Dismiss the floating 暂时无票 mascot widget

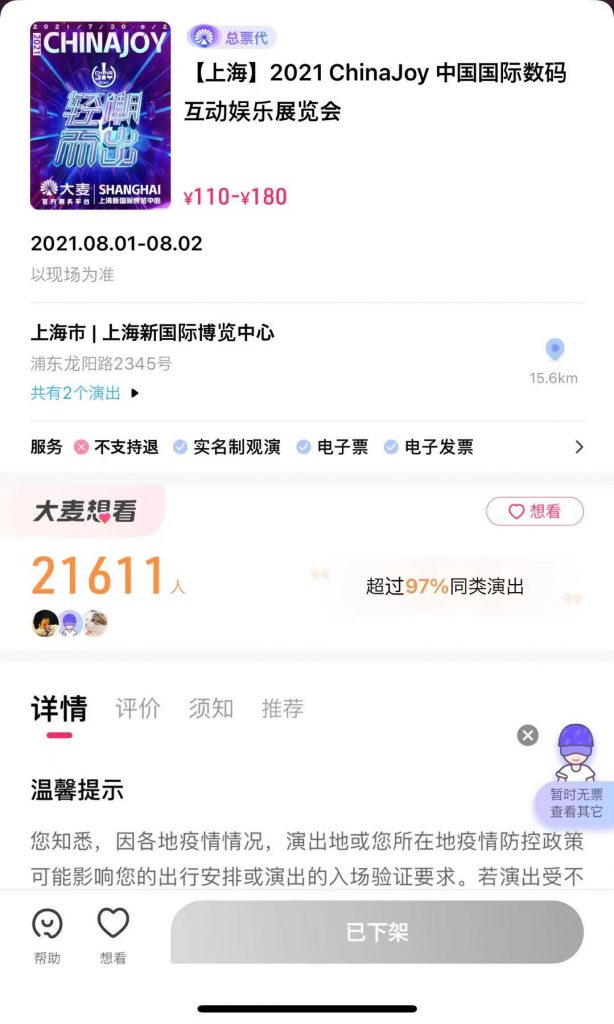tap(528, 736)
